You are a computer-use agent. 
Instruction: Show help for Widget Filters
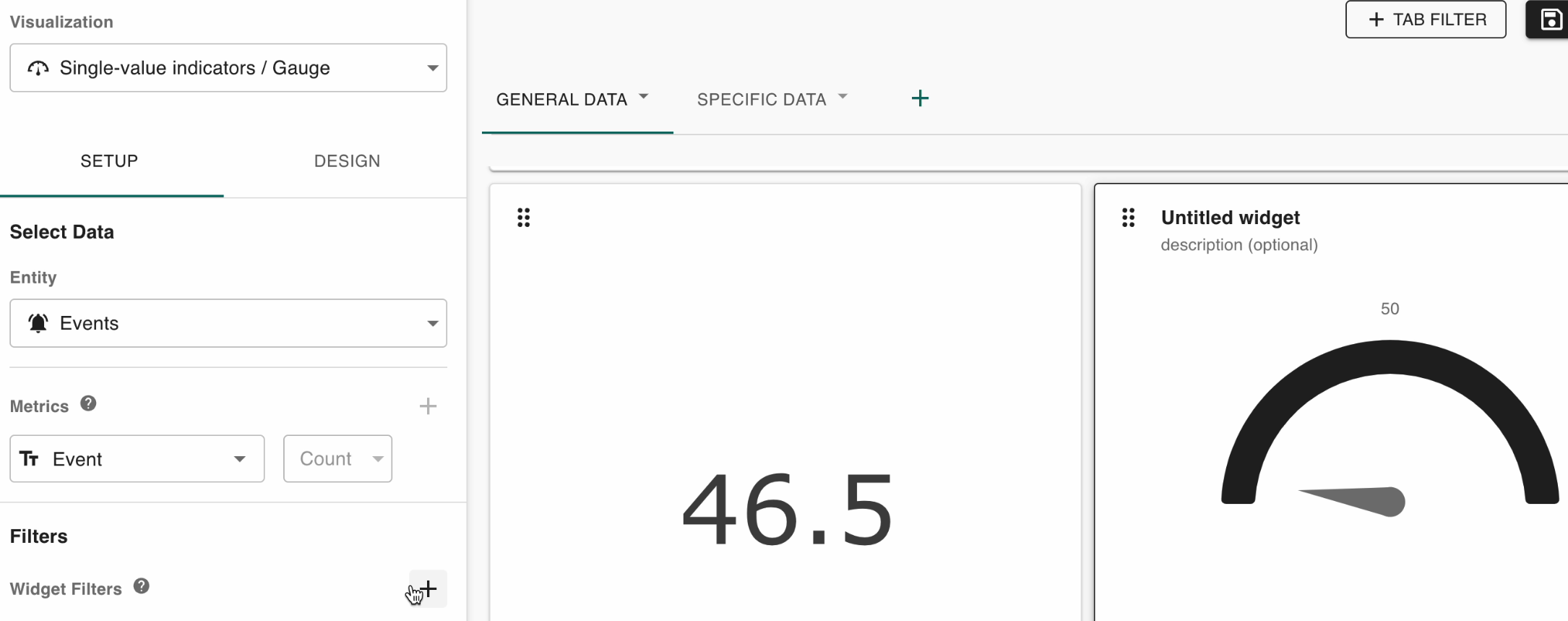tap(142, 586)
